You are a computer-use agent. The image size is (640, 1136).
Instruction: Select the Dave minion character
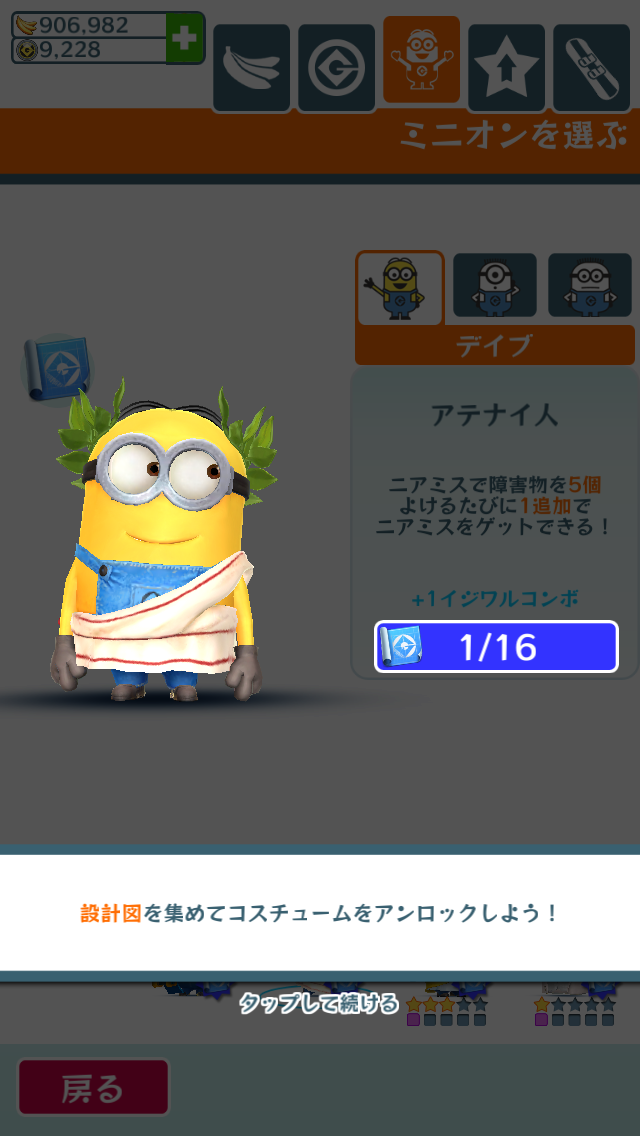[x=400, y=289]
